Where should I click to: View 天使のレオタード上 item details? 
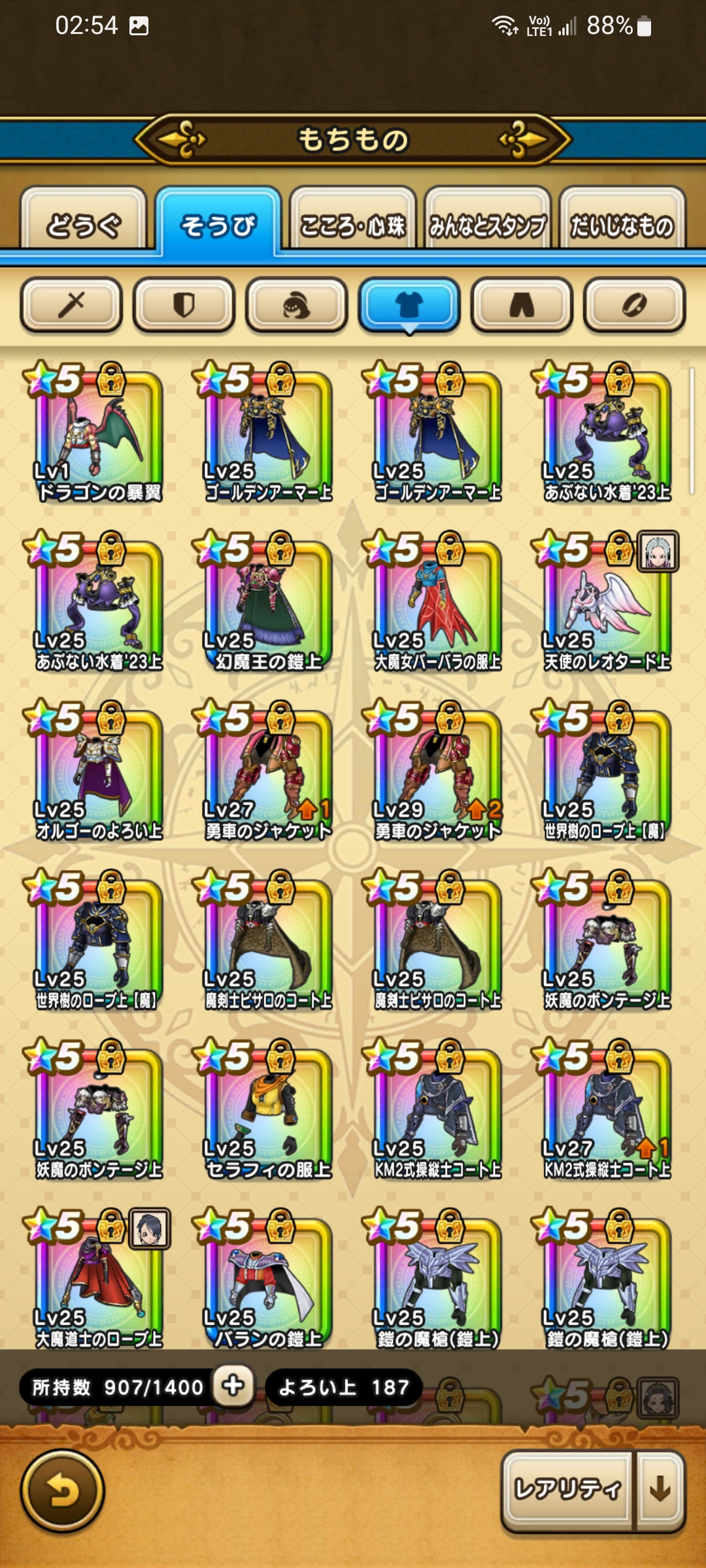pyautogui.click(x=606, y=604)
